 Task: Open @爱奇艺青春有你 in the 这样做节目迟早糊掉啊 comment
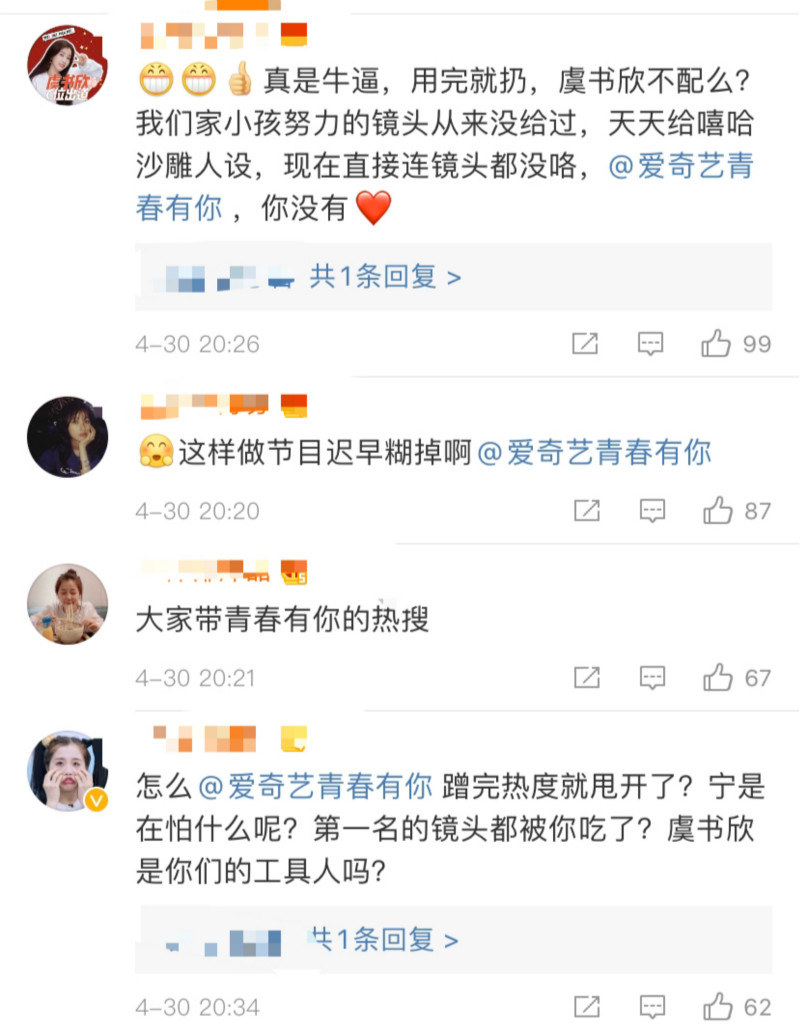coord(594,452)
